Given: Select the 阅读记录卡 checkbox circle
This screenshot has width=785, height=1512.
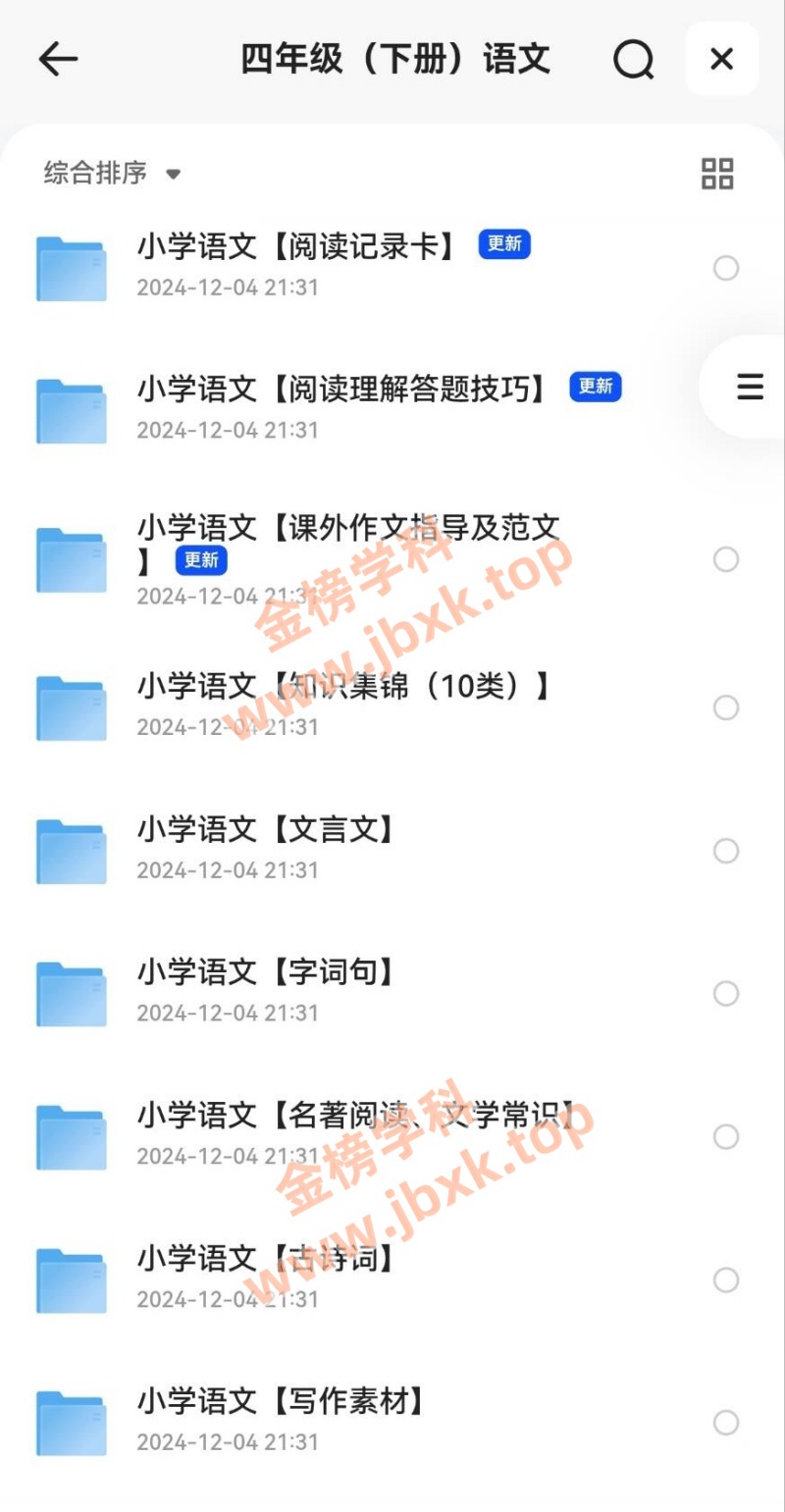Looking at the screenshot, I should click(726, 267).
